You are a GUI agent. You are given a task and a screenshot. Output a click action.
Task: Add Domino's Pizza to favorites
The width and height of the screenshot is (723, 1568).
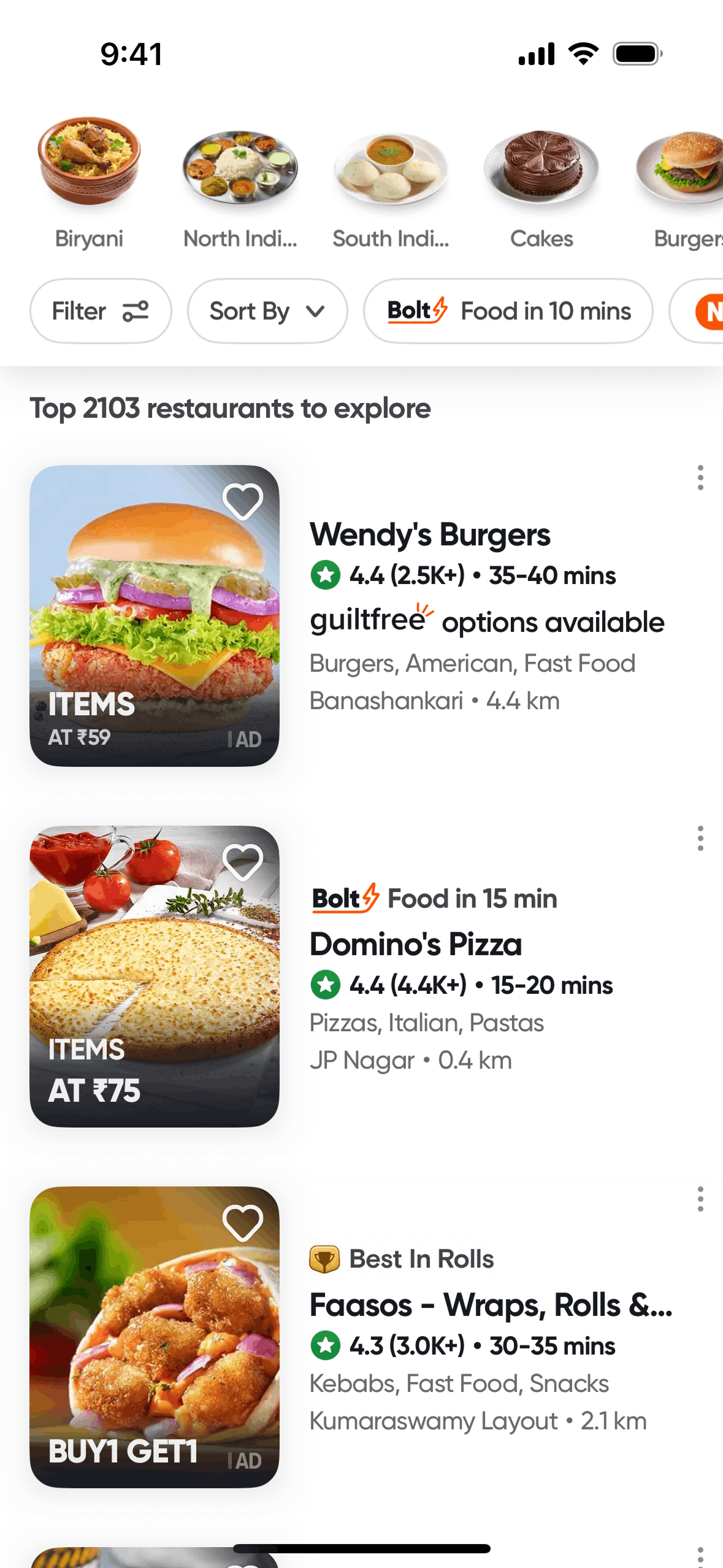coord(243,862)
